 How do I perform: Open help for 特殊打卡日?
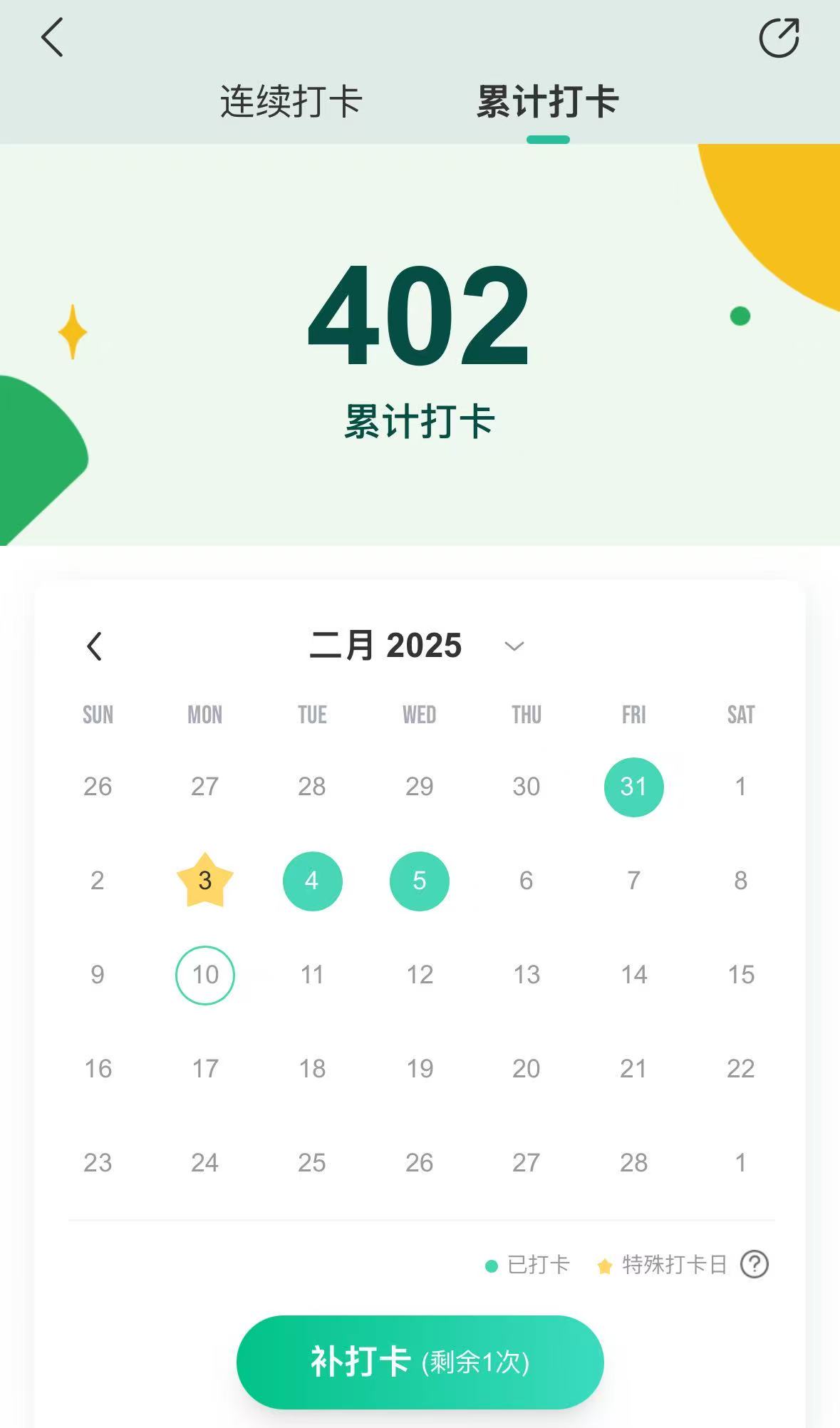pyautogui.click(x=754, y=1265)
